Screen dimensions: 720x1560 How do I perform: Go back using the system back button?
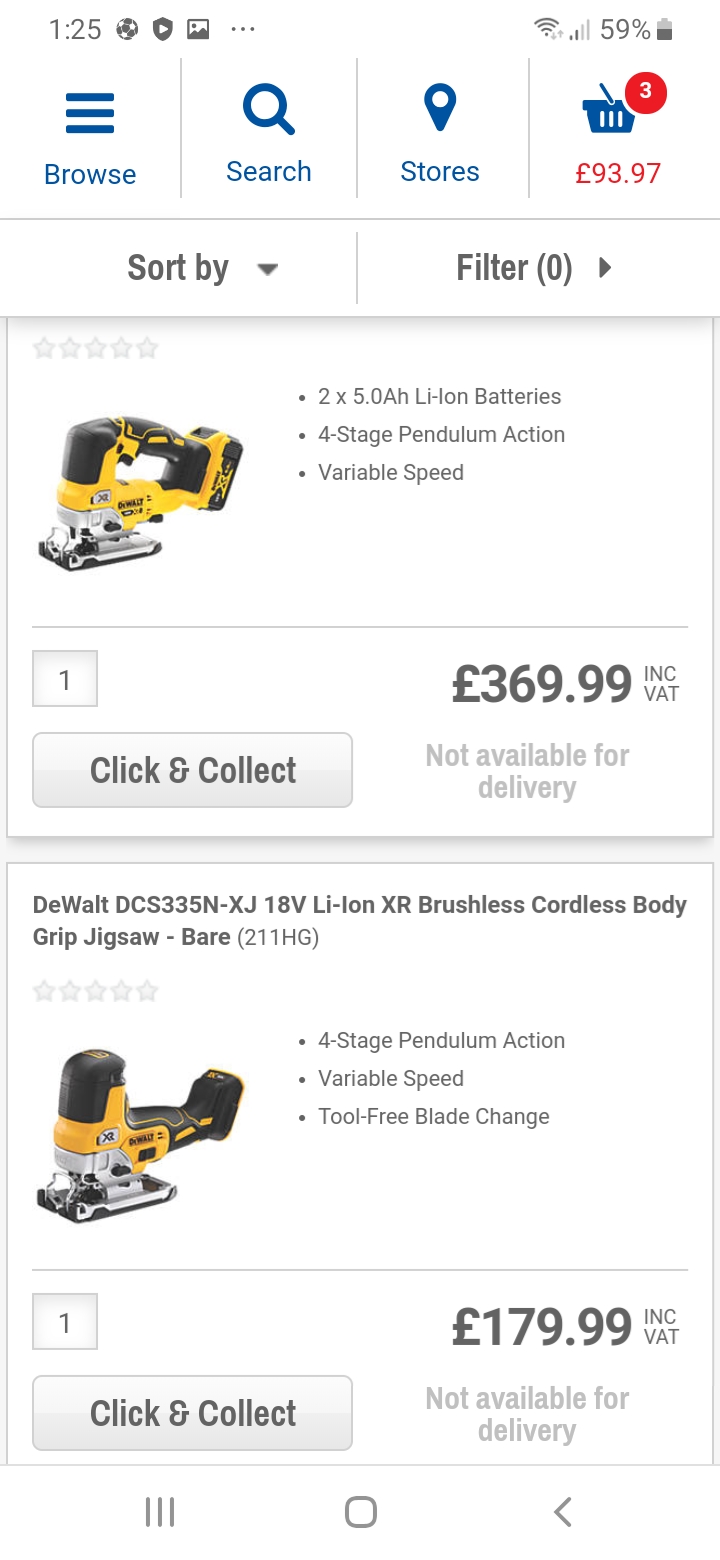click(x=563, y=1512)
